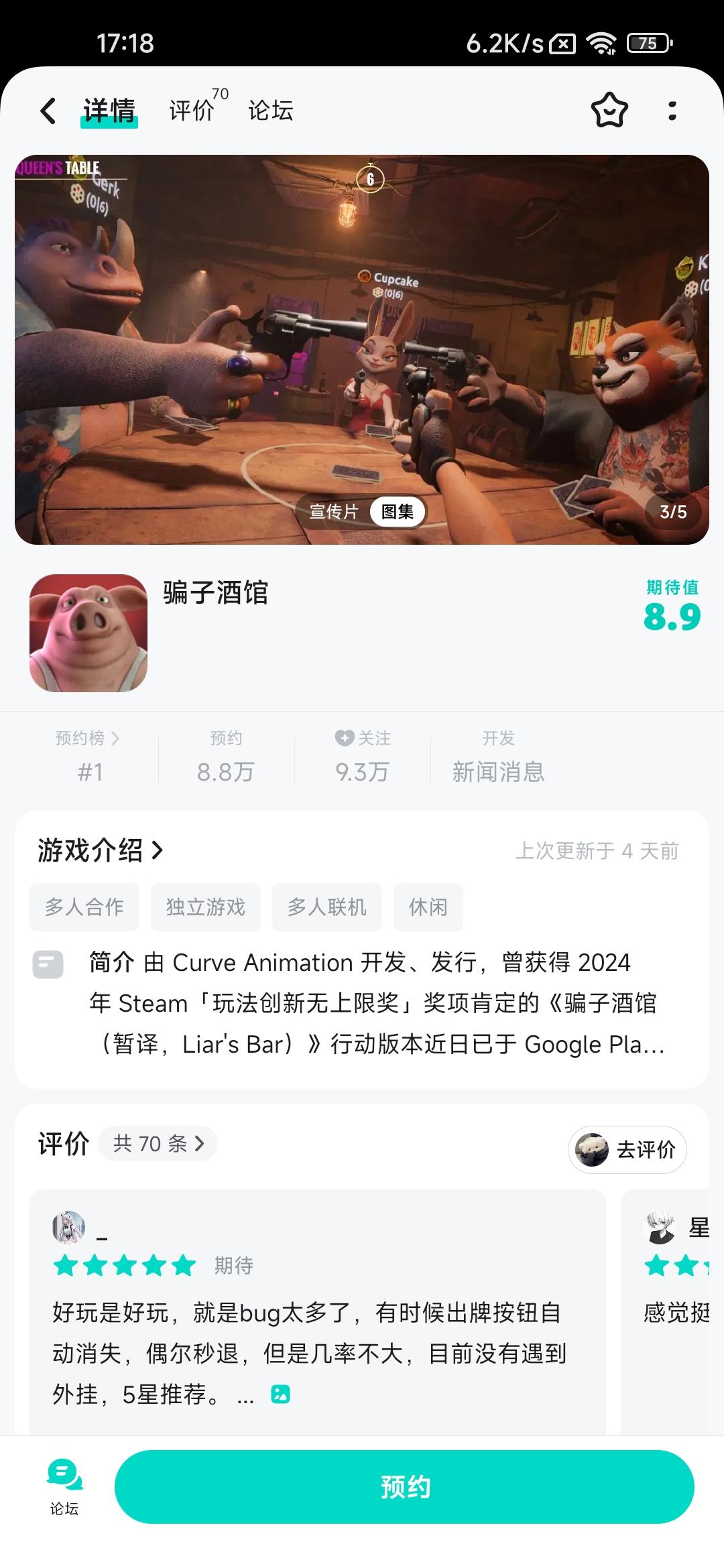This screenshot has width=724, height=1568.
Task: Tap the note icon beside the 简介 text
Action: tap(48, 965)
